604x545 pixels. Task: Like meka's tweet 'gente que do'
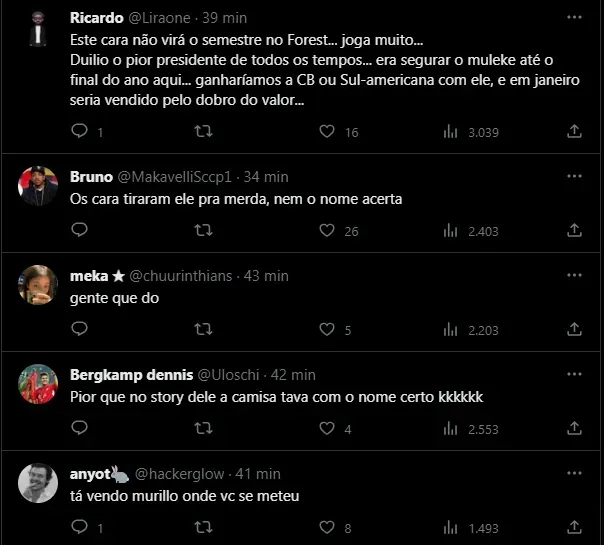tap(326, 329)
